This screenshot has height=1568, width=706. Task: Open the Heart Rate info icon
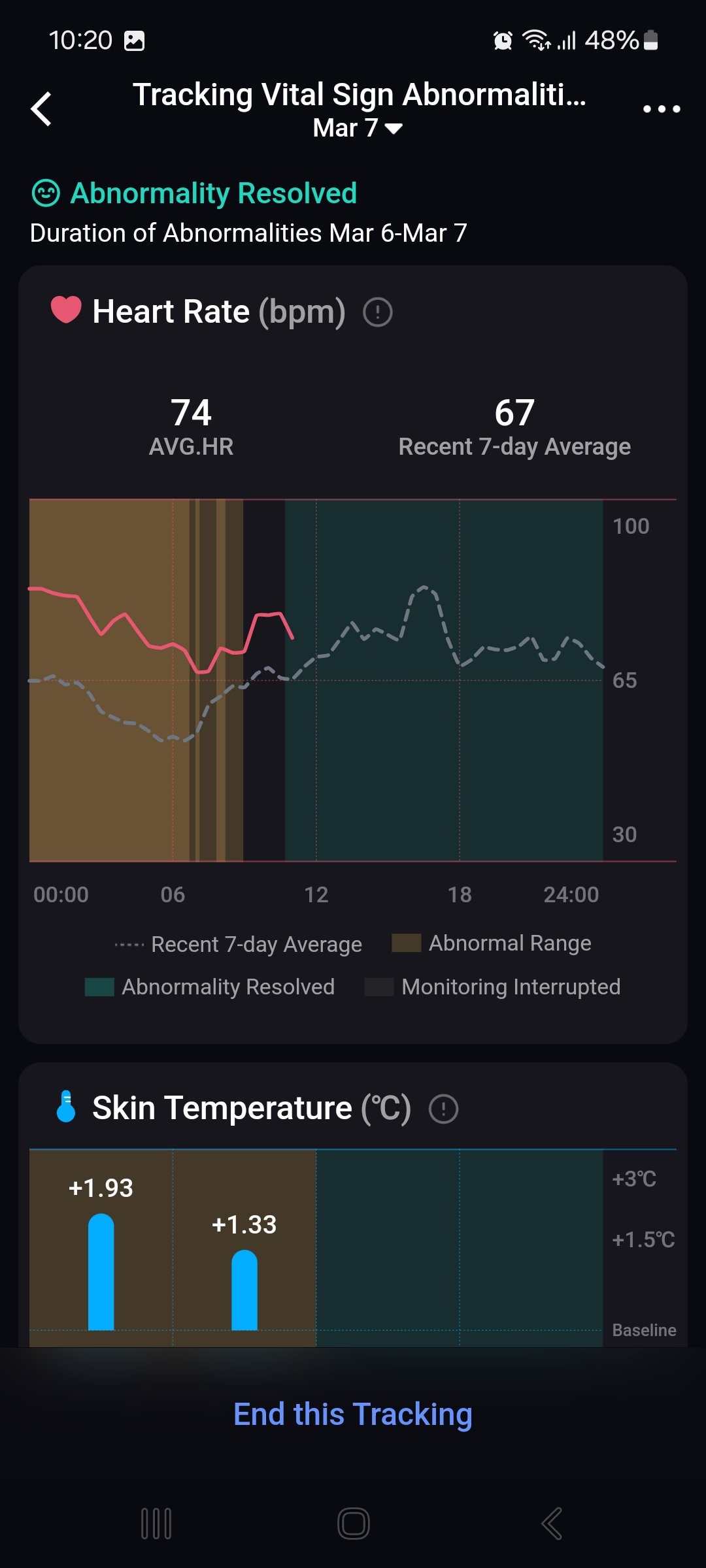point(377,312)
